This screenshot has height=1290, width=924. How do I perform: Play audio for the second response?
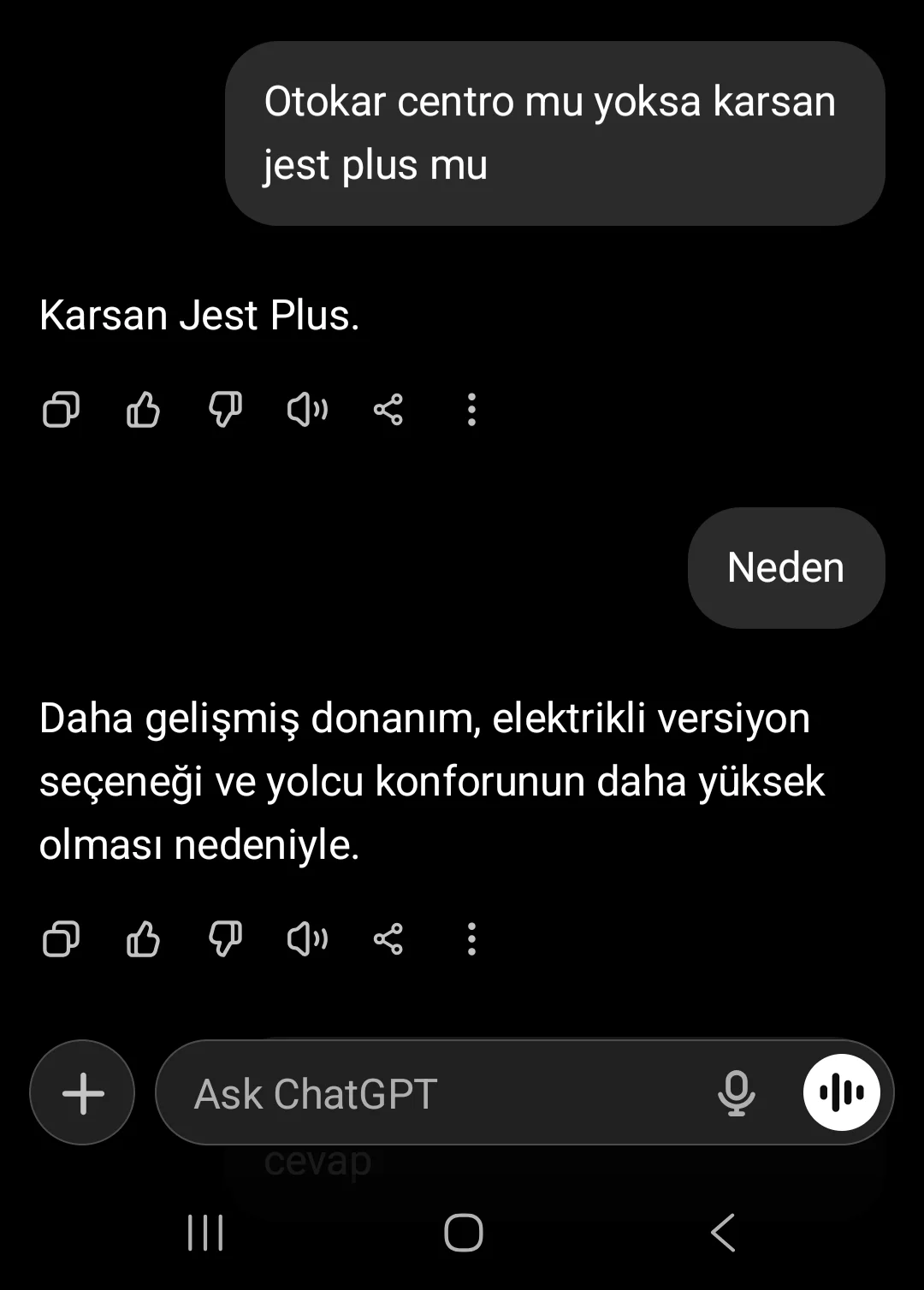[x=306, y=940]
